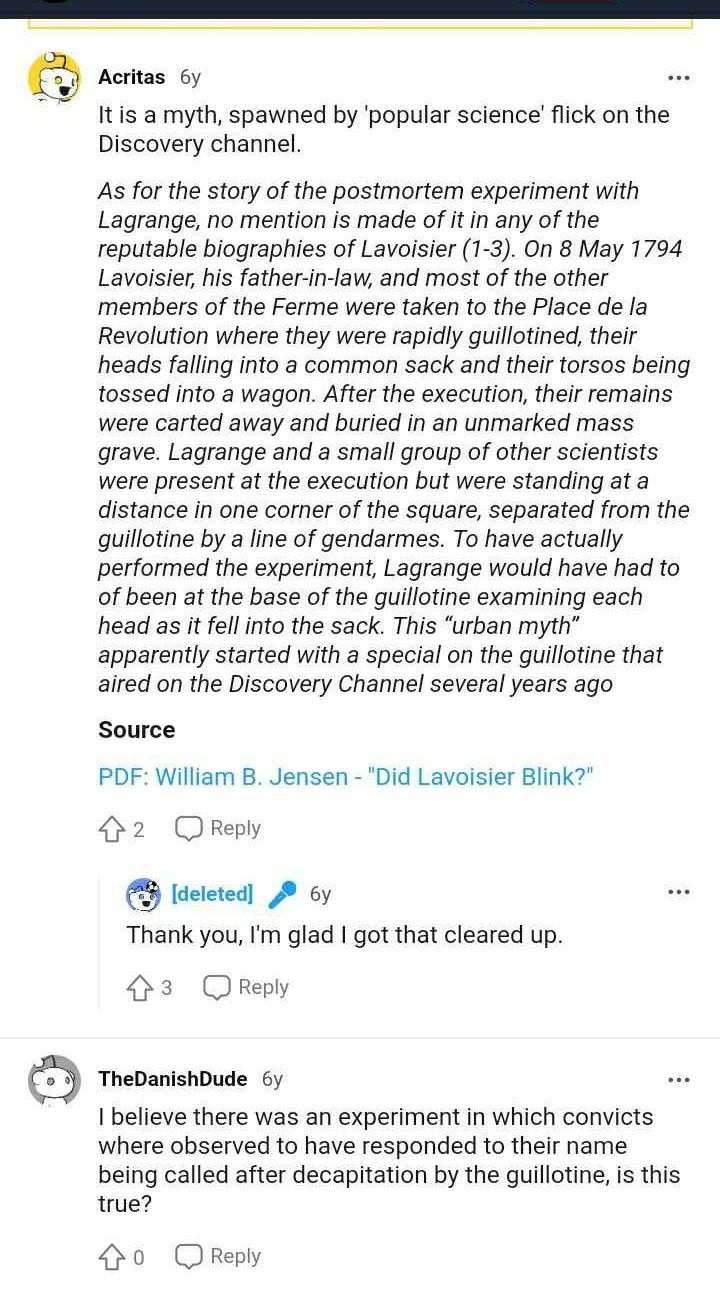Viewport: 720px width, 1294px height.
Task: Click the Reply bubble icon under the deleted reply
Action: [x=217, y=987]
